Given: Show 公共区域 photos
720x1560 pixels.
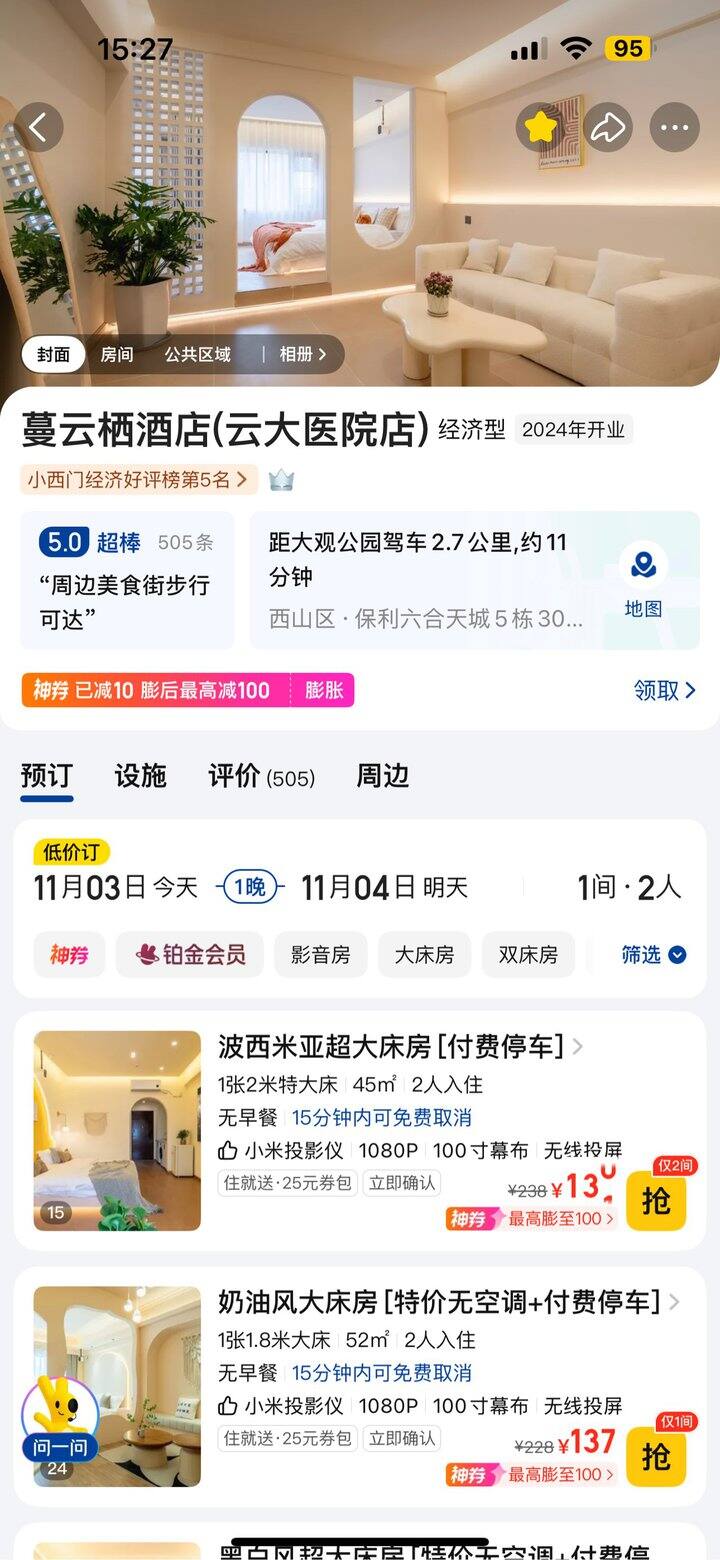Looking at the screenshot, I should tap(198, 354).
